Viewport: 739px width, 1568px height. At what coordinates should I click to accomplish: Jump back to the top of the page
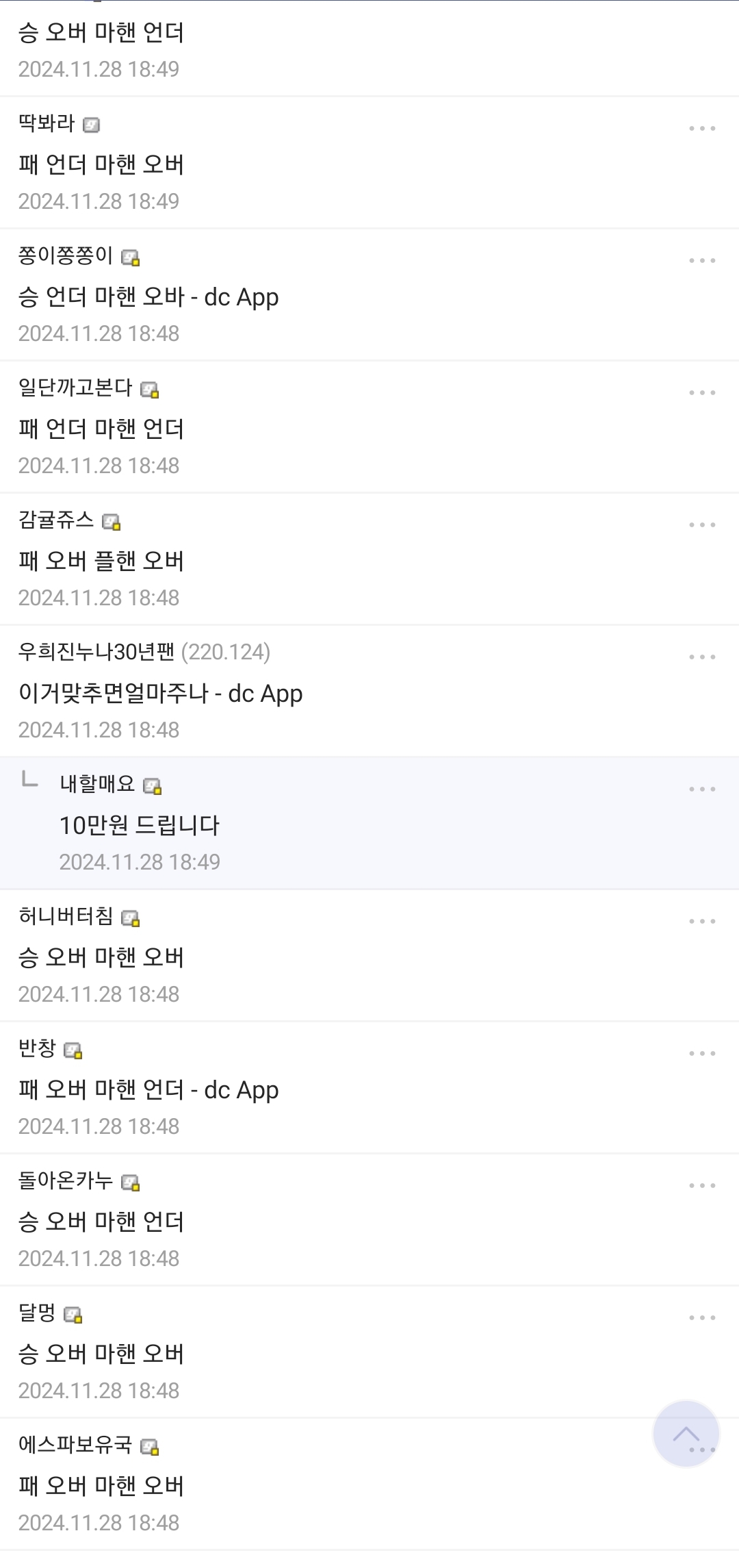click(x=686, y=1432)
